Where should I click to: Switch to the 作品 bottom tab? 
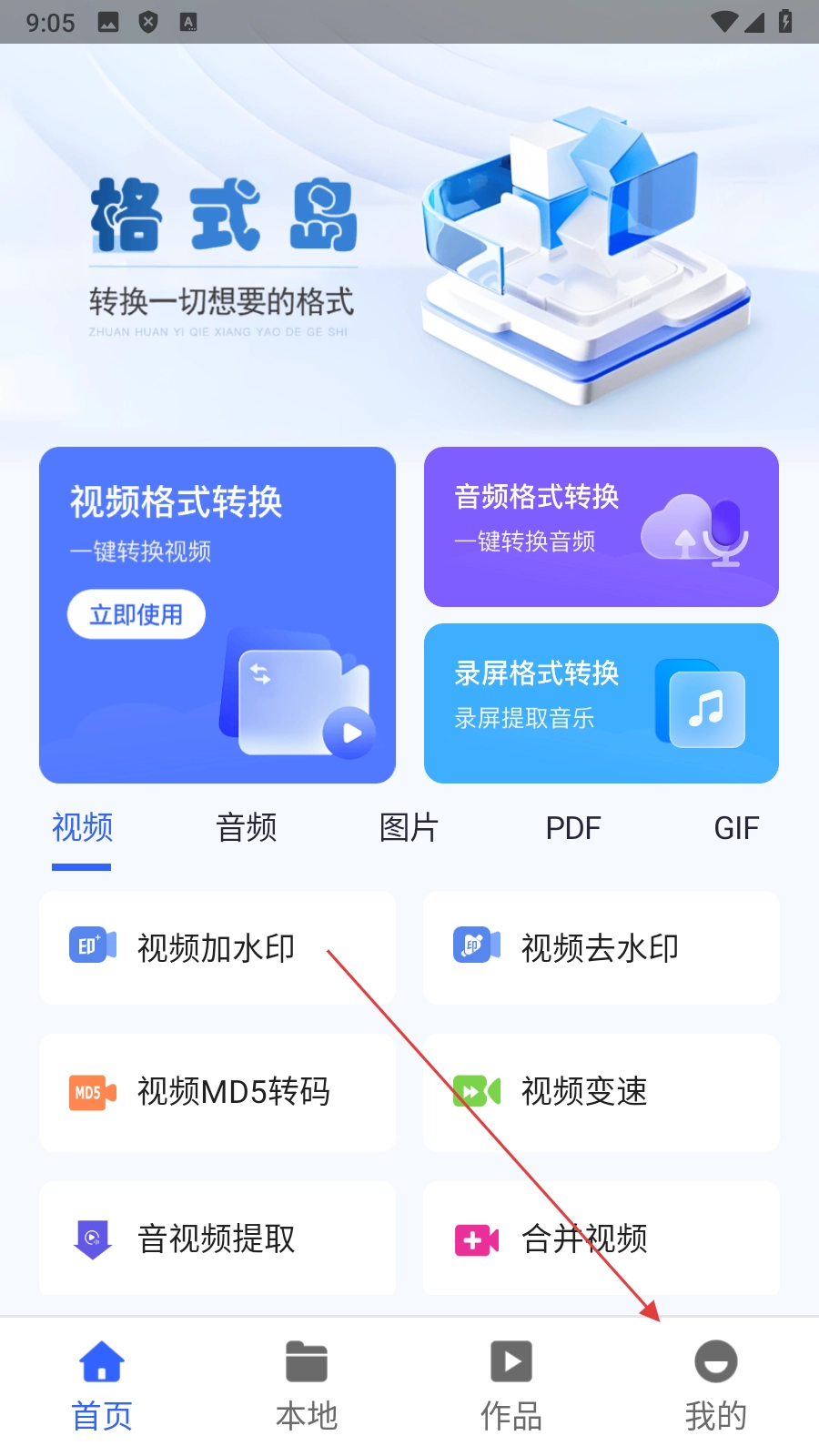(511, 1386)
